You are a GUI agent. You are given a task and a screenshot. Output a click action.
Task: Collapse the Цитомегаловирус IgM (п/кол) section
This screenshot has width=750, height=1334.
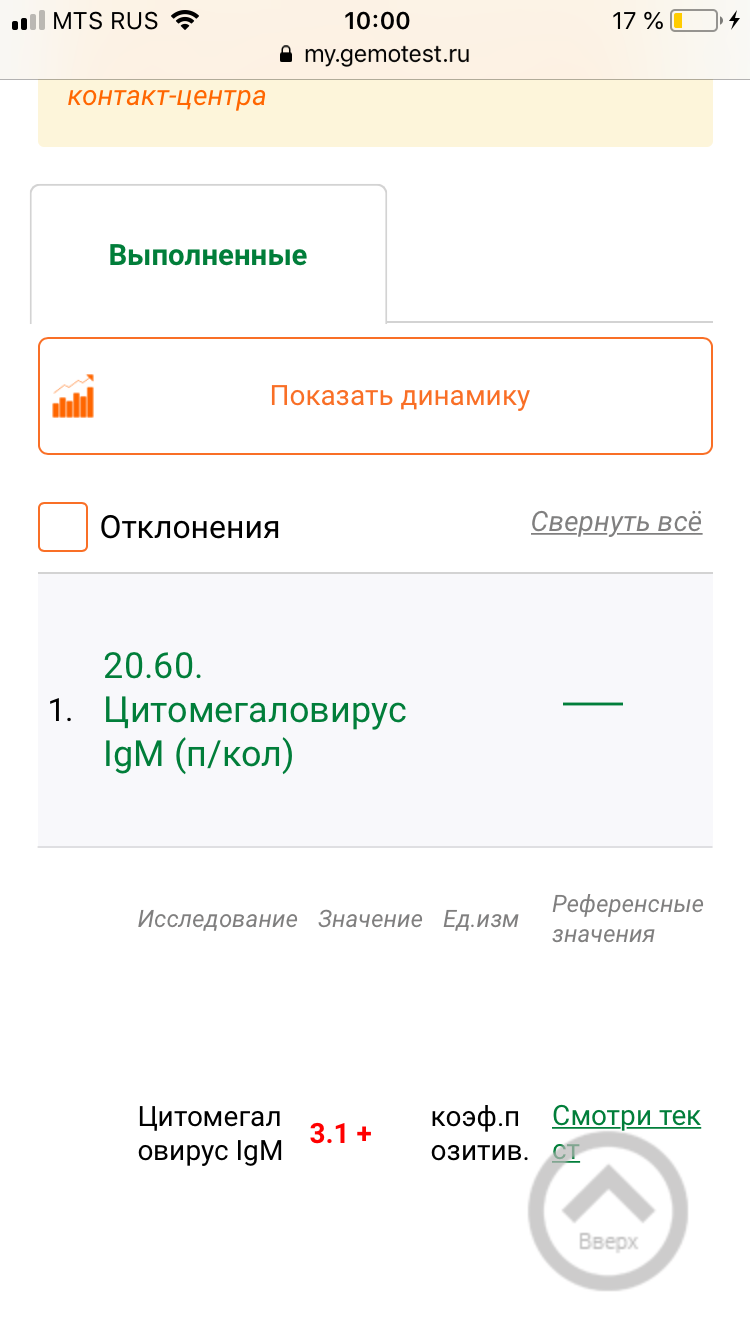pyautogui.click(x=592, y=704)
